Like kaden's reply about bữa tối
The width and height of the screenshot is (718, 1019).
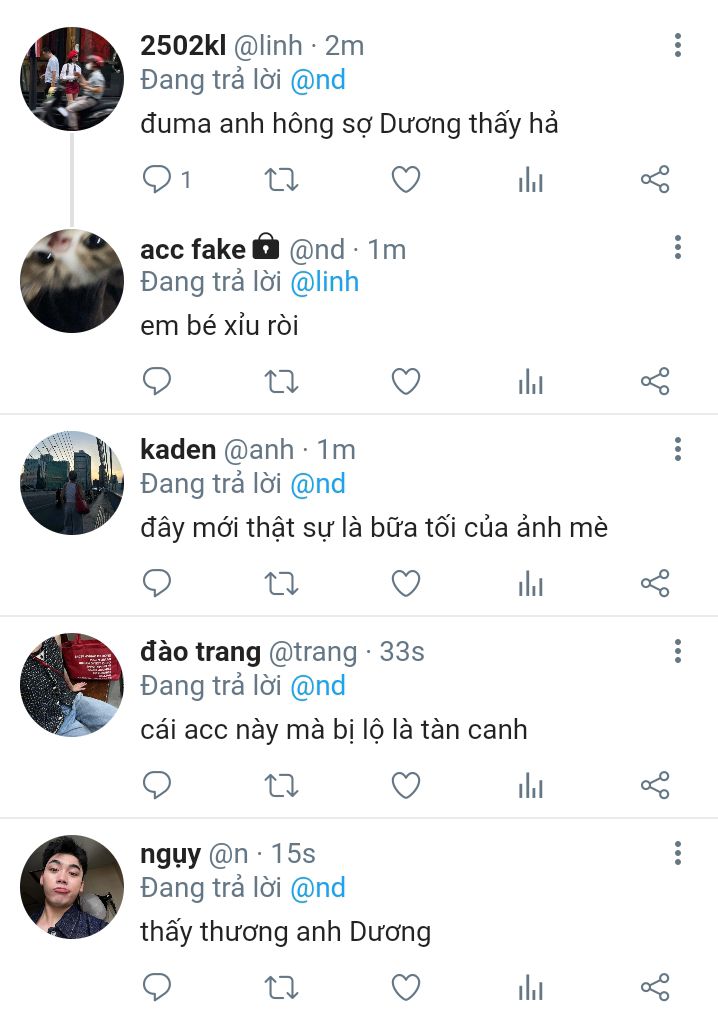coord(405,584)
